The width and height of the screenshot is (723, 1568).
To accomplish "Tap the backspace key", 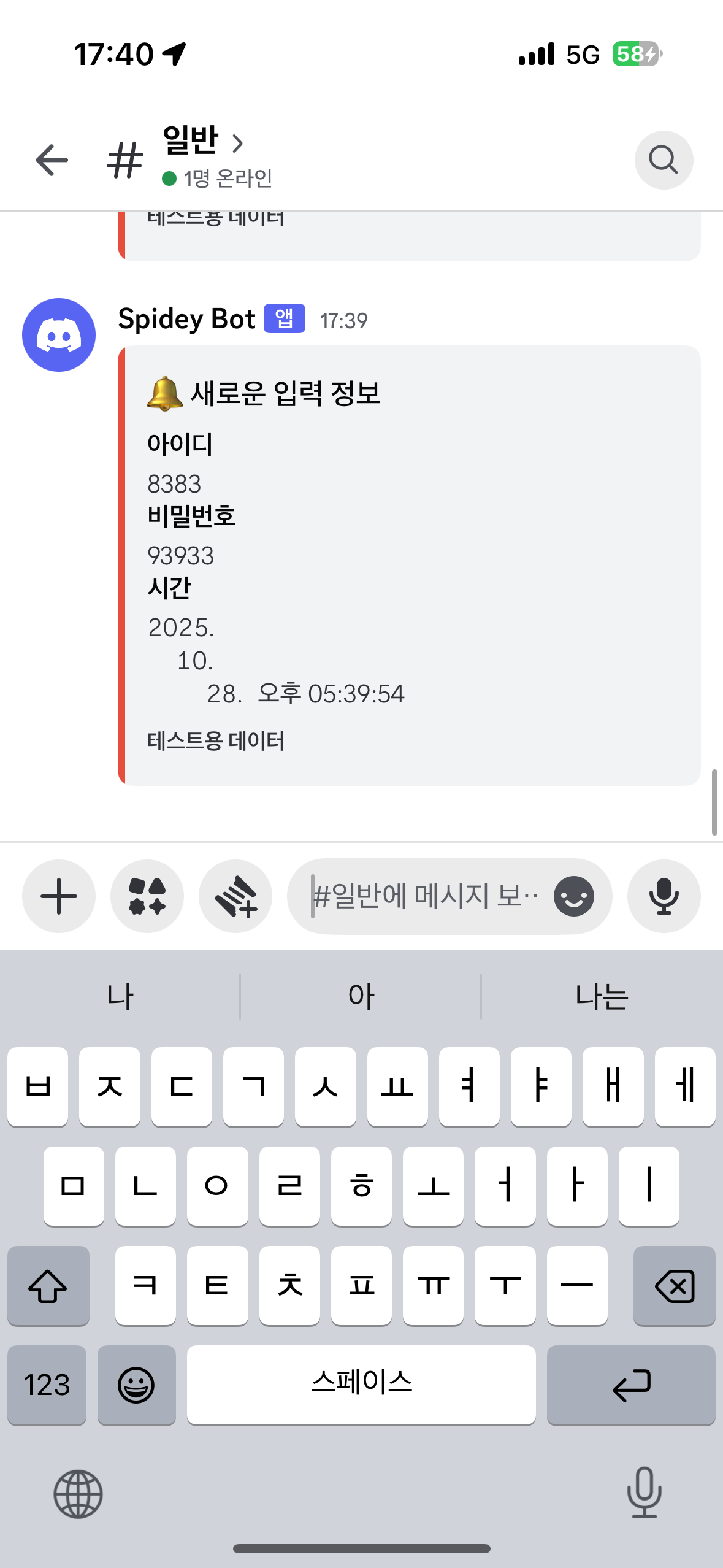I will (x=674, y=1285).
